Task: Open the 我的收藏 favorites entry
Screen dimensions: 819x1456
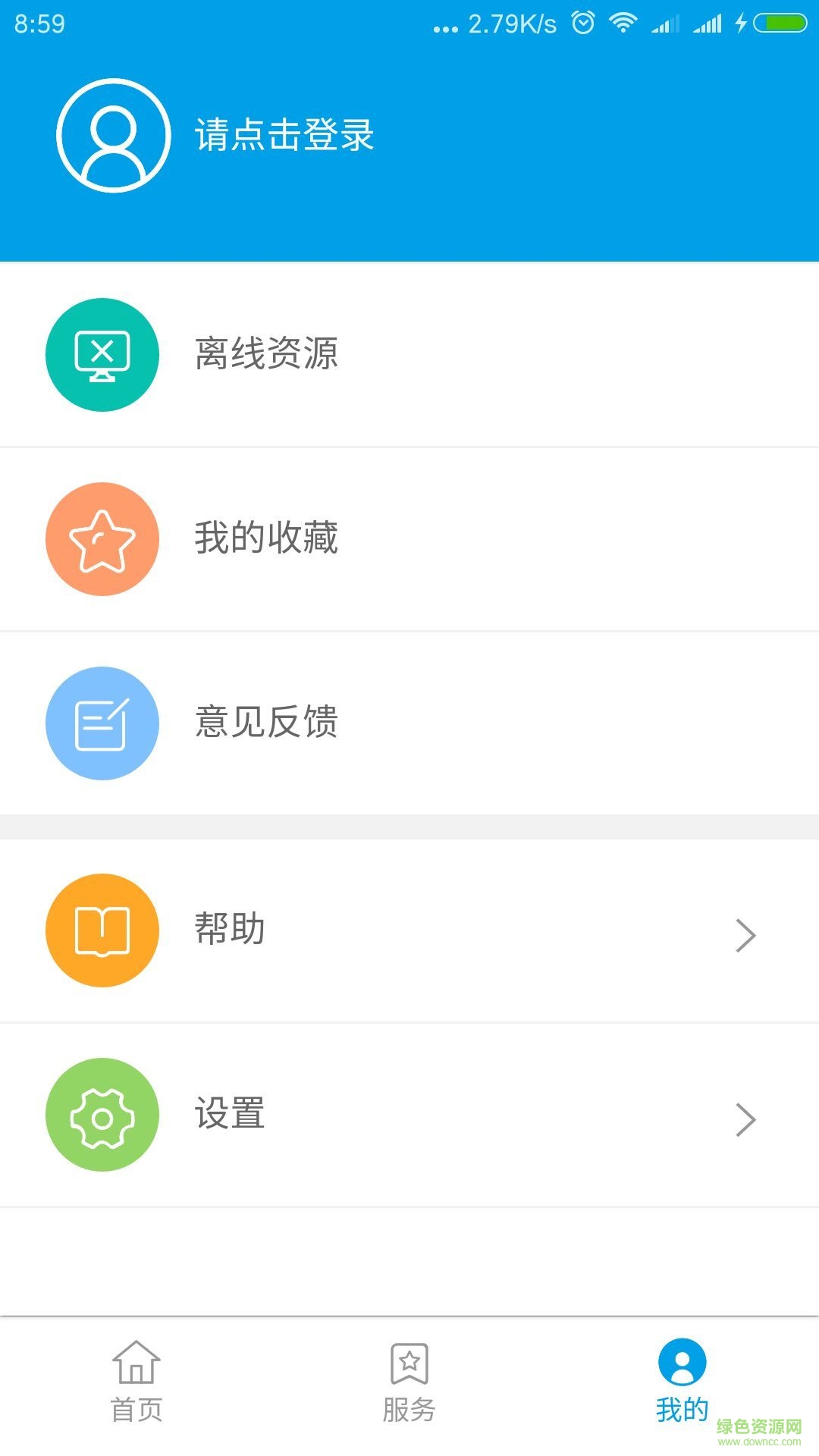Action: (x=267, y=538)
